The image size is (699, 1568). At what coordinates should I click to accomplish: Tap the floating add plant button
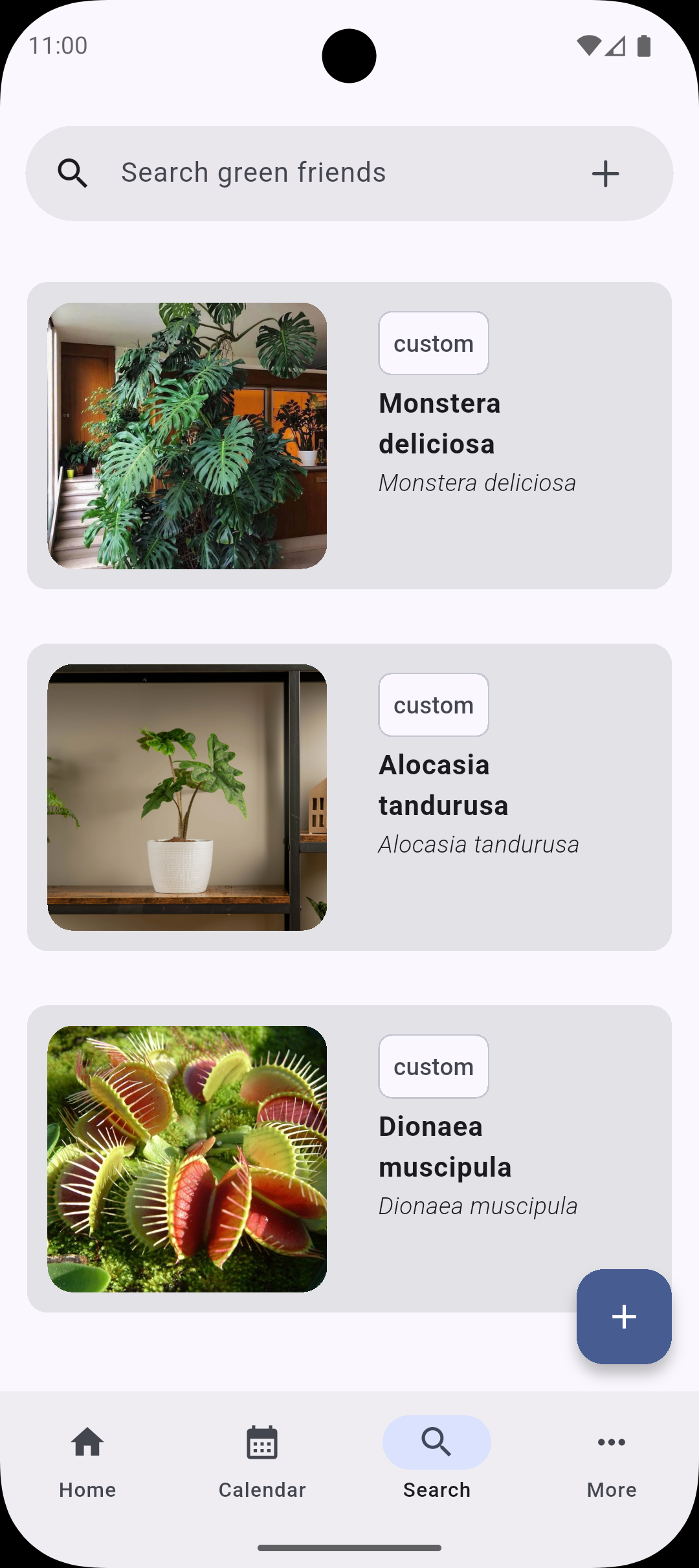coord(624,1316)
